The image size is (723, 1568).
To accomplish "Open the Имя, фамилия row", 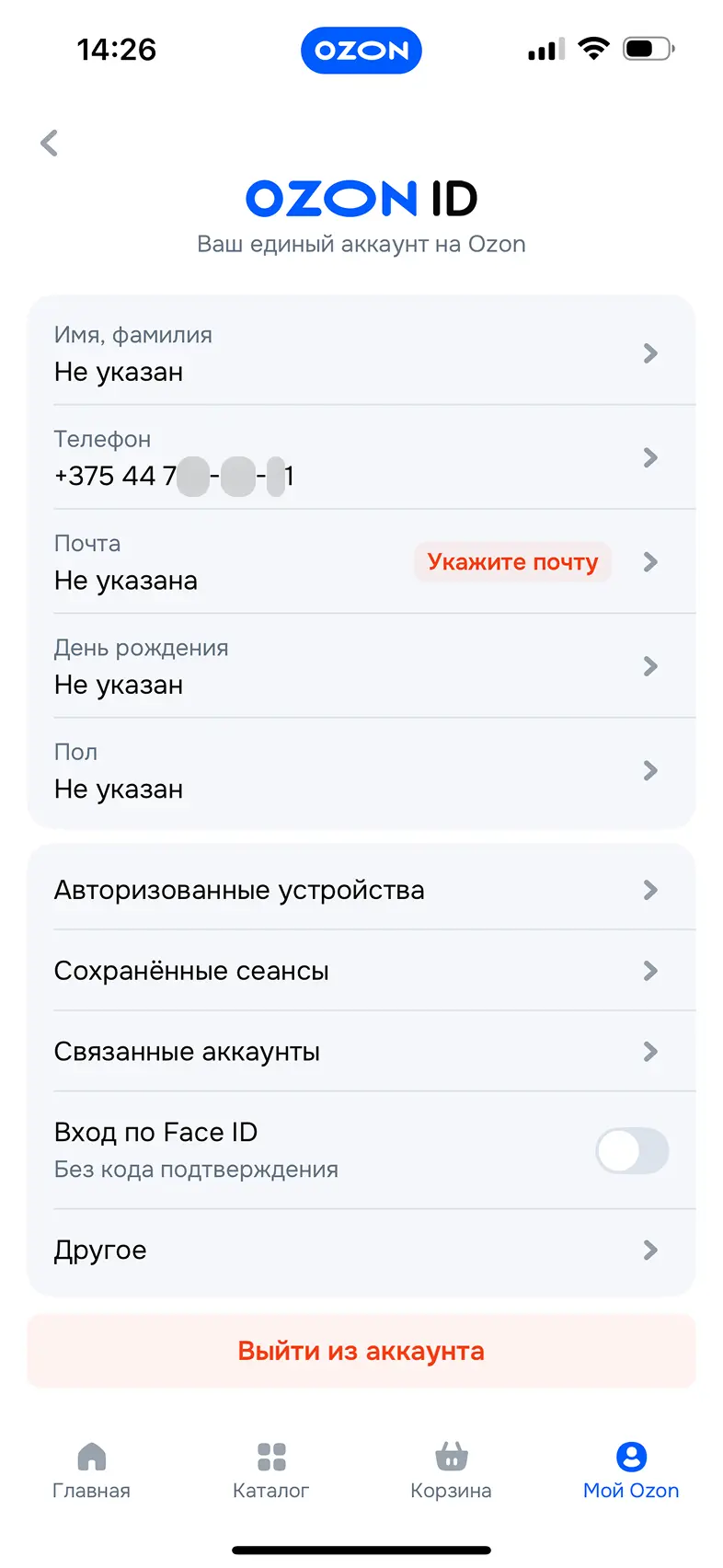I will click(361, 353).
